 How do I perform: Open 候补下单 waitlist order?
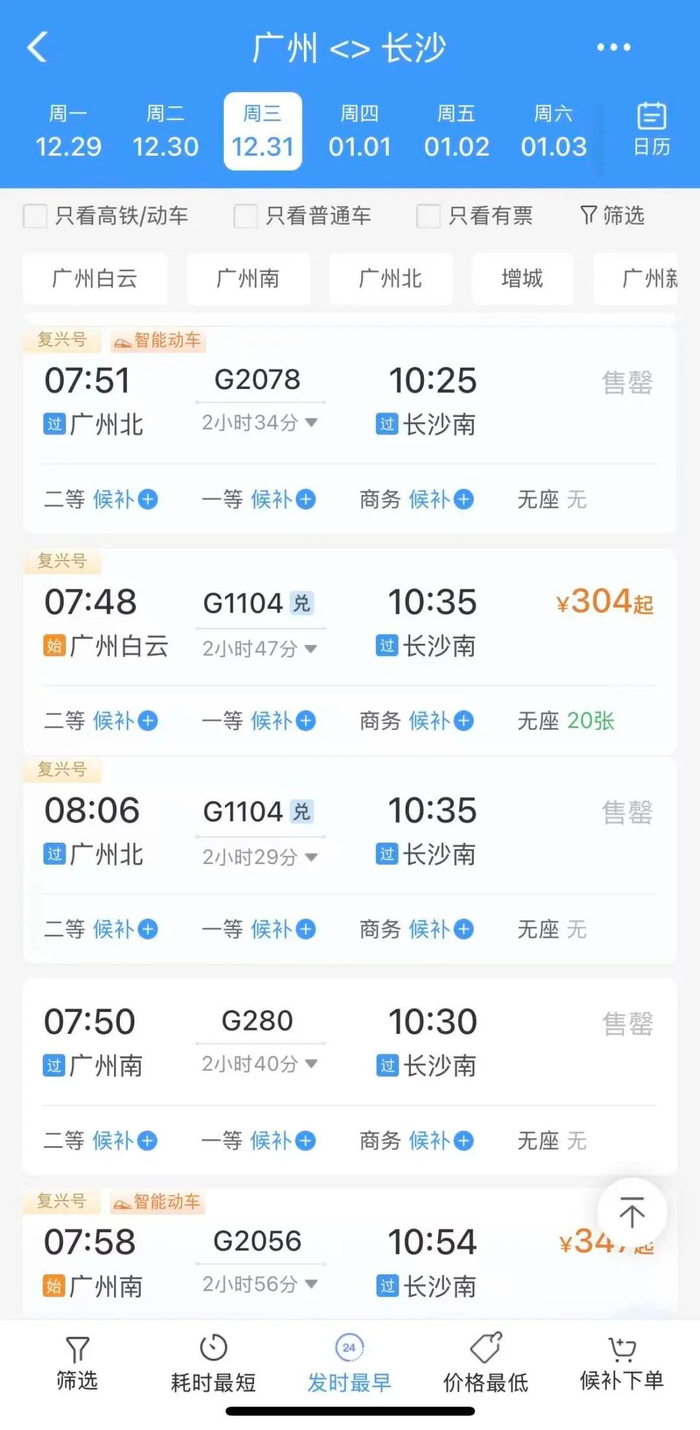(622, 1364)
